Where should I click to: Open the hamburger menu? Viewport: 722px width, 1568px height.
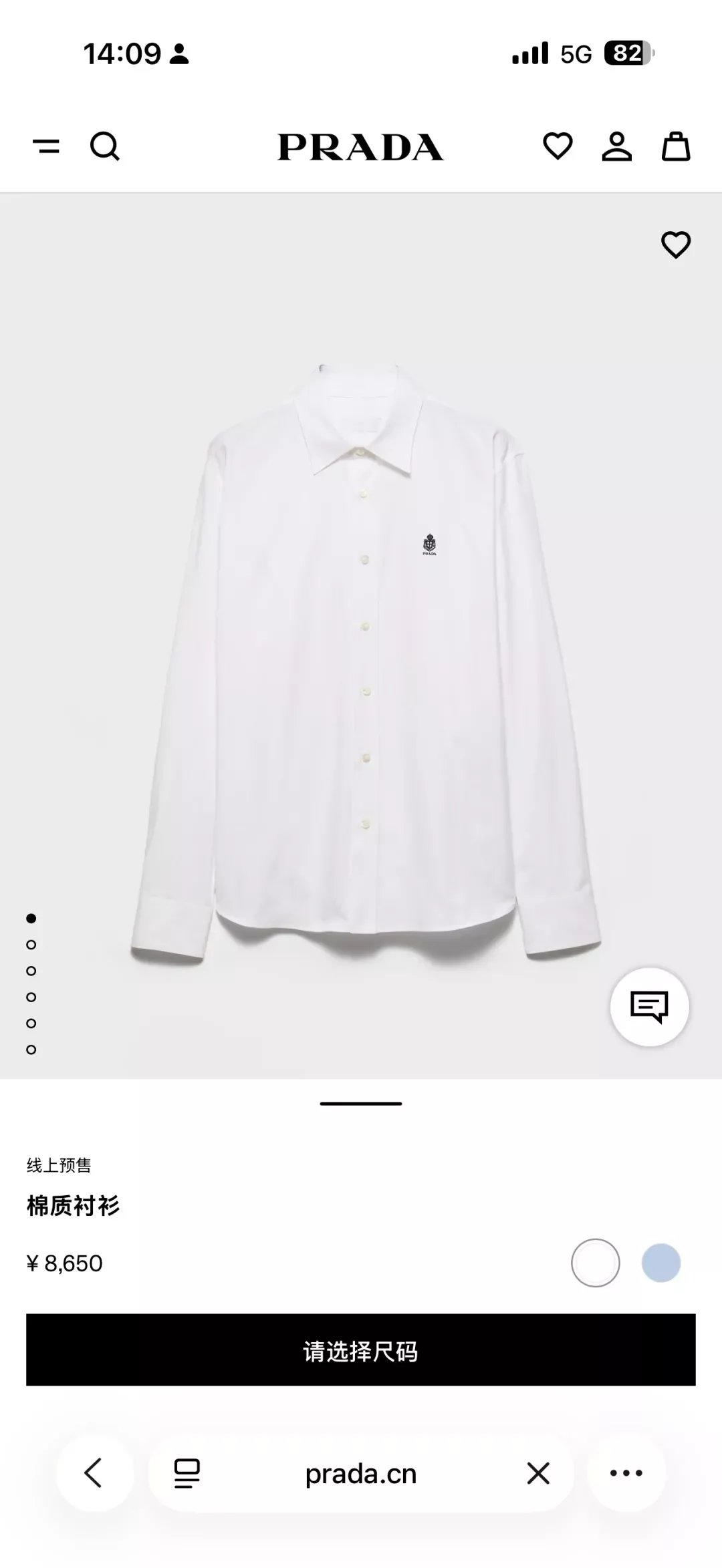click(46, 146)
